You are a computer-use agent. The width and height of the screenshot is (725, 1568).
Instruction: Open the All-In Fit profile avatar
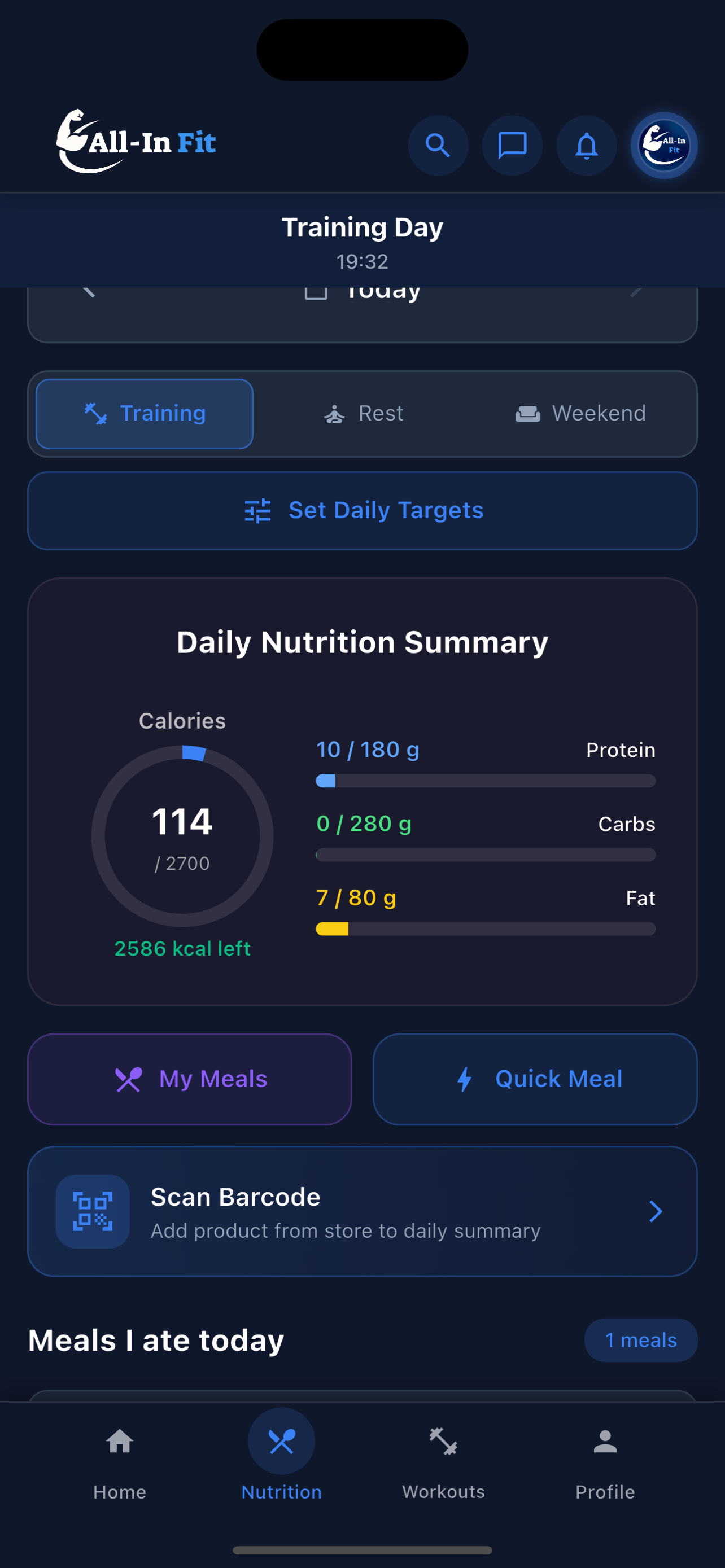[x=663, y=146]
